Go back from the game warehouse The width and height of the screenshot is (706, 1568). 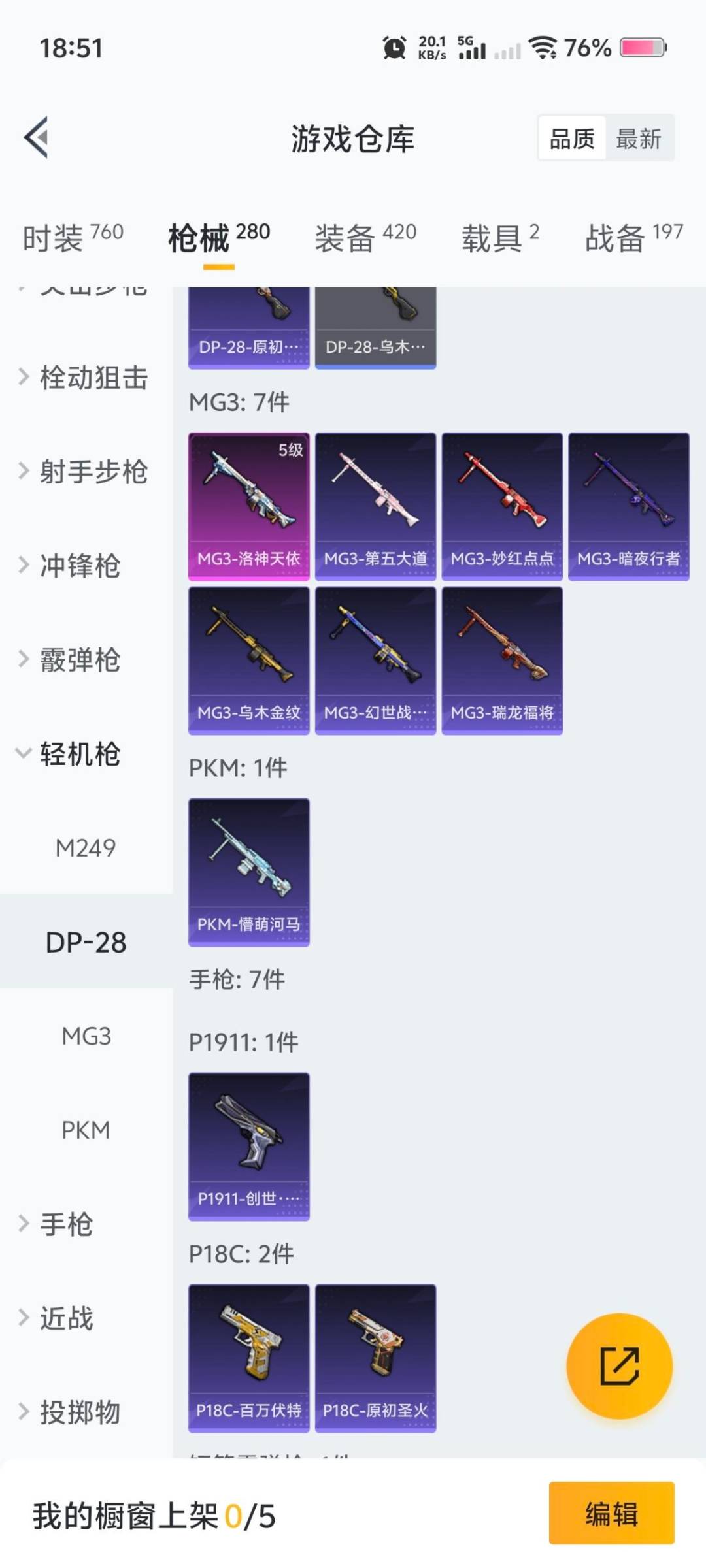[37, 138]
